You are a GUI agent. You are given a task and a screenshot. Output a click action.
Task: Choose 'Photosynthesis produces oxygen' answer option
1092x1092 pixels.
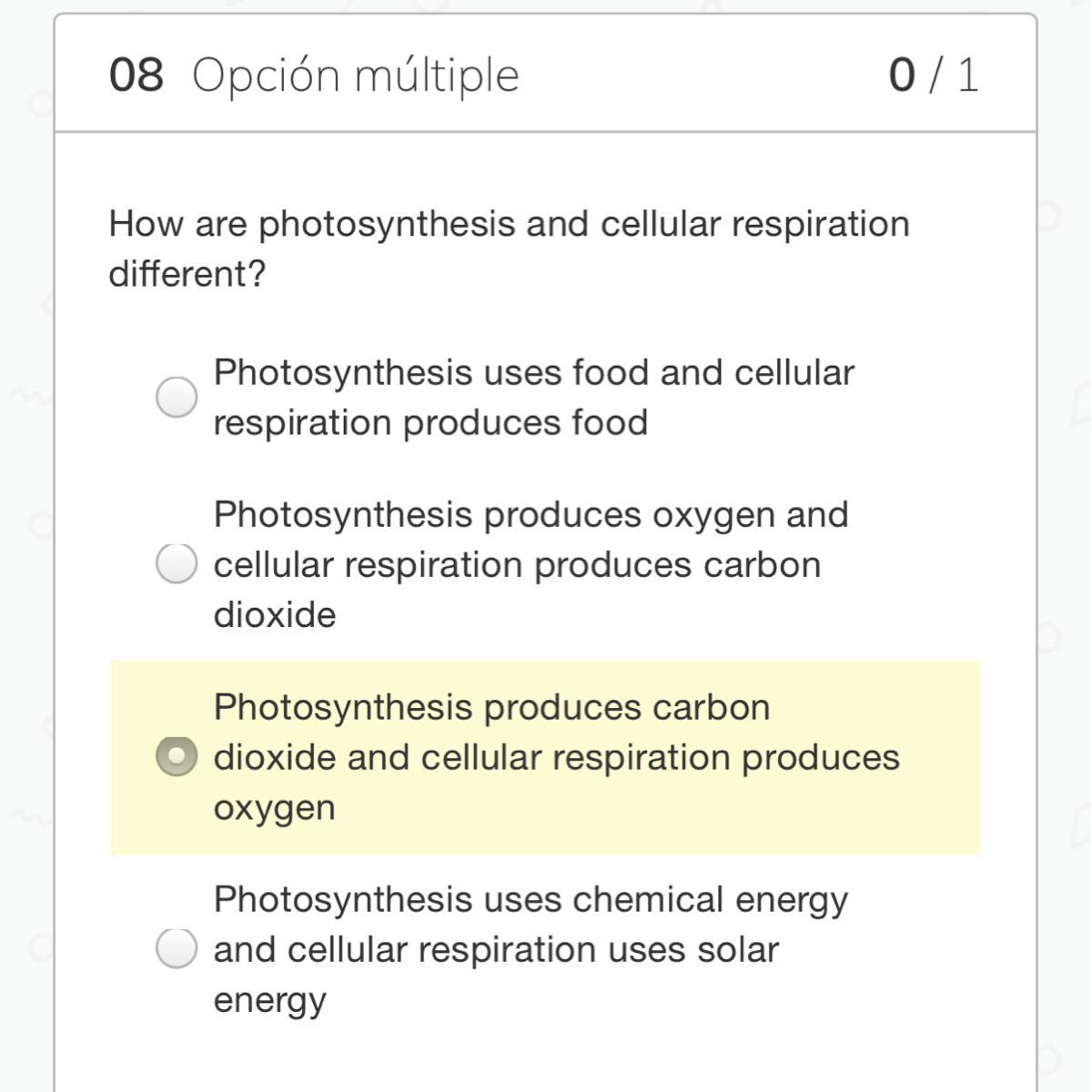tap(177, 564)
